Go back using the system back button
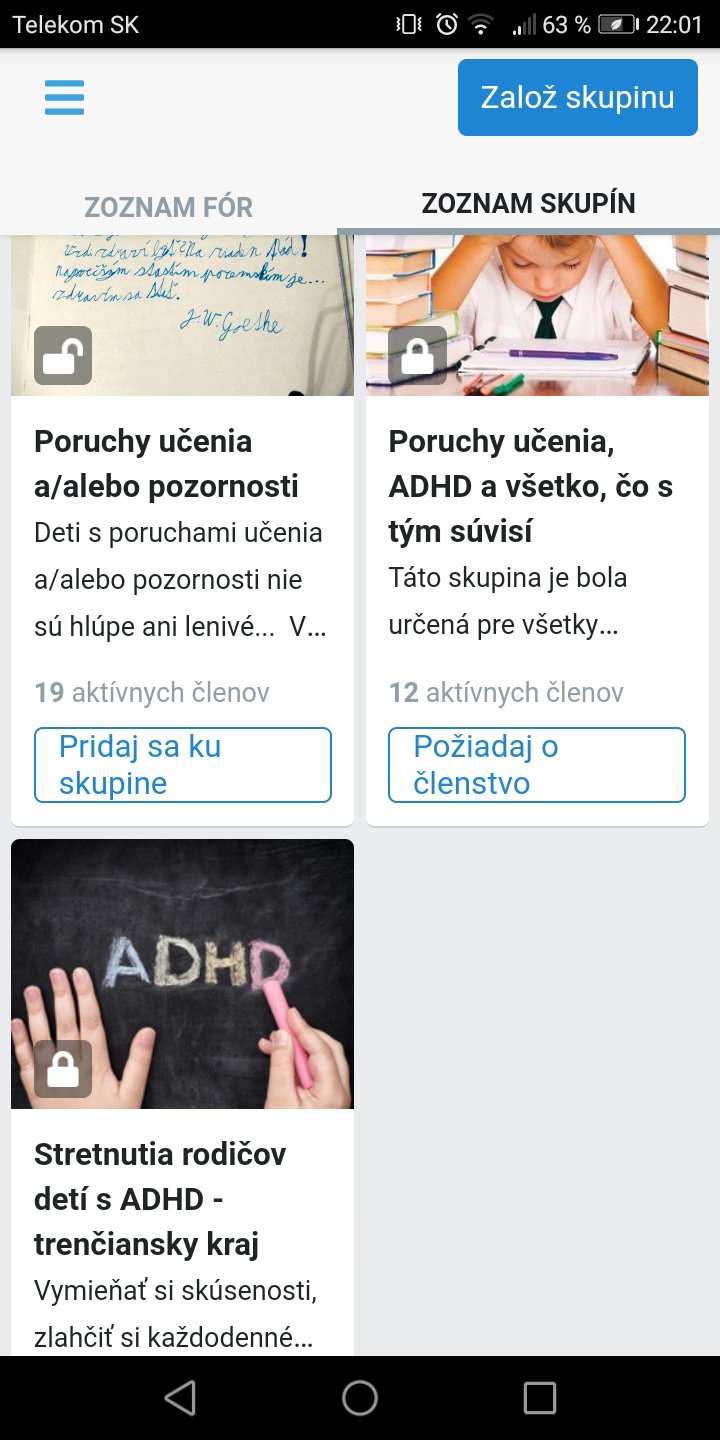This screenshot has width=720, height=1440. pos(180,1398)
